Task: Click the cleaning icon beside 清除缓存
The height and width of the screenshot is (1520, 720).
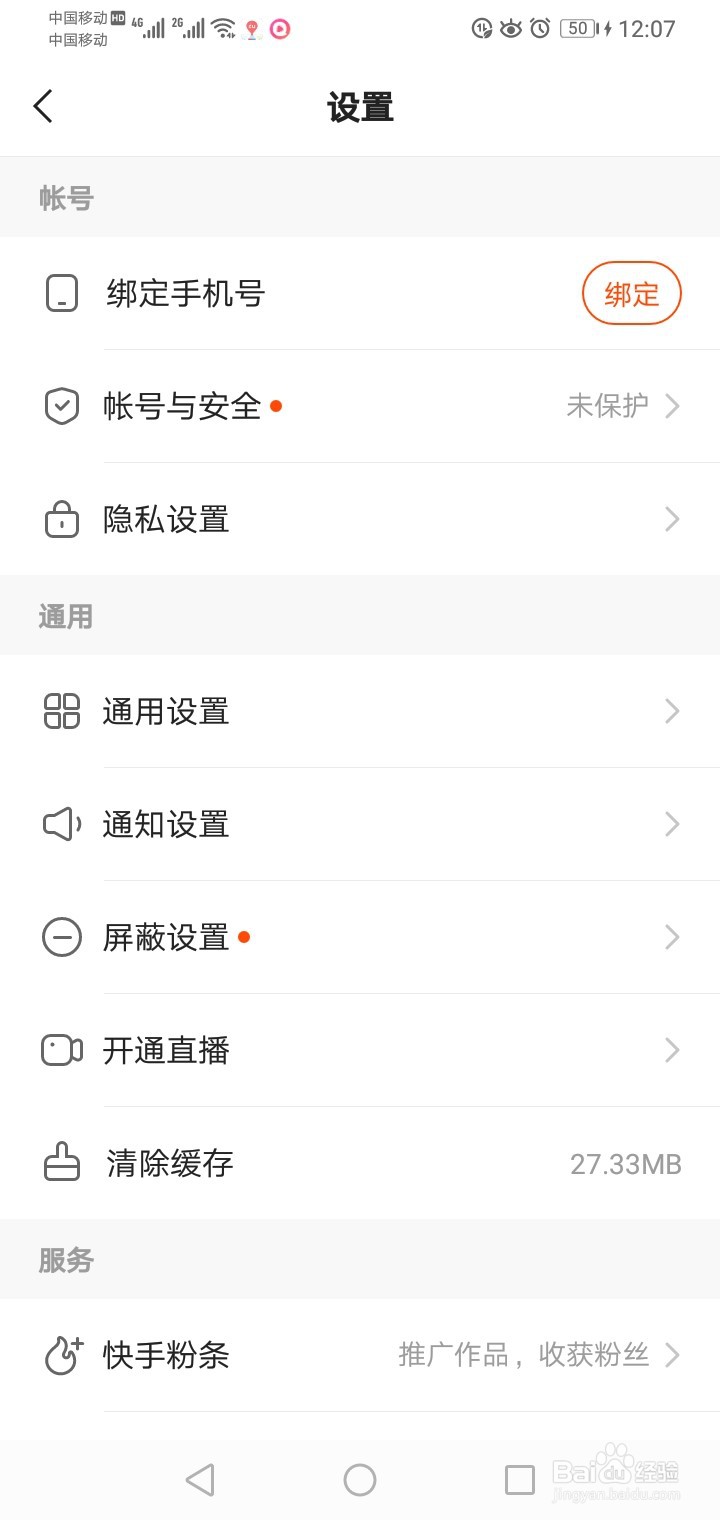Action: tap(61, 1163)
